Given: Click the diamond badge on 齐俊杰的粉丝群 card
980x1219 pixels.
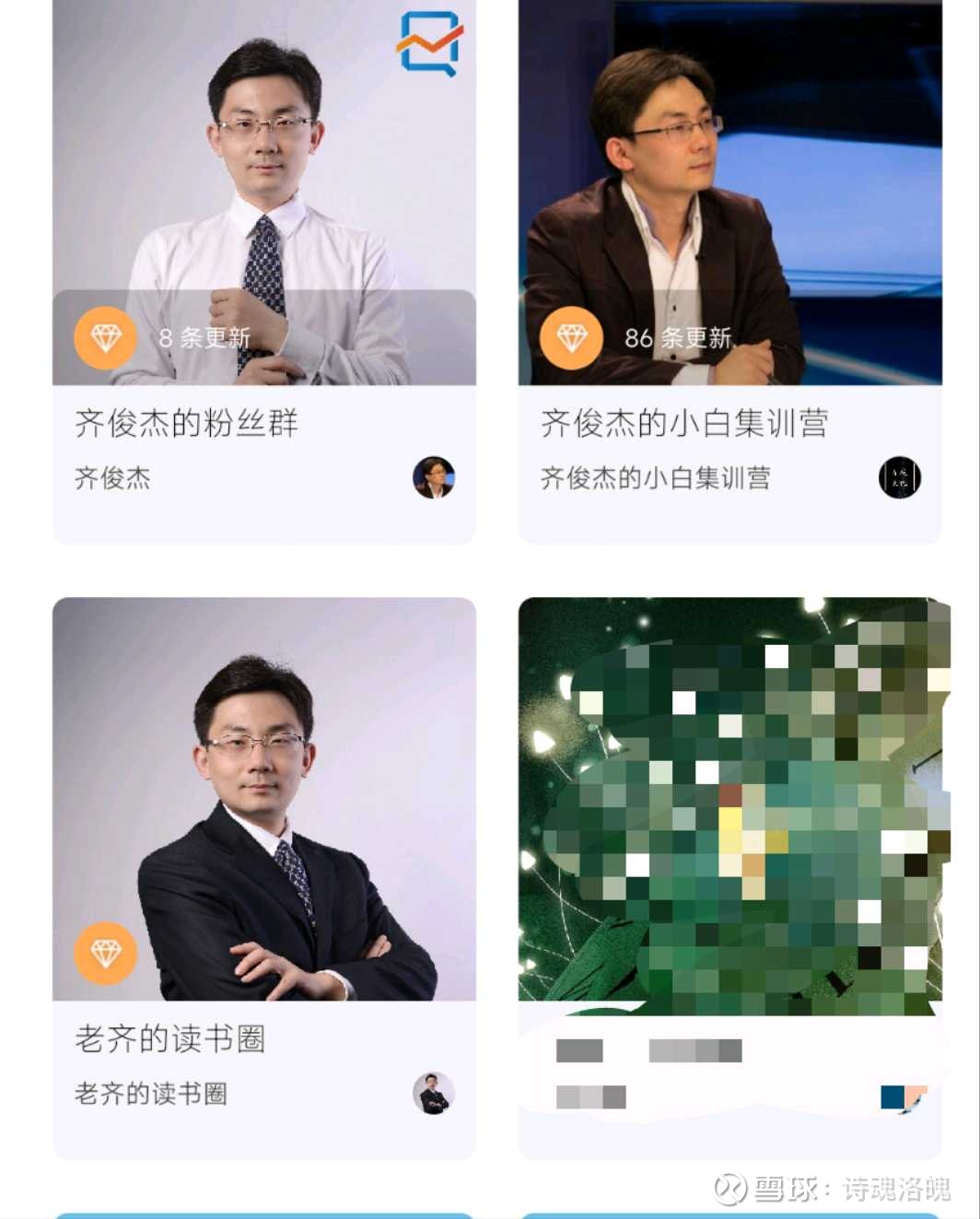Looking at the screenshot, I should tap(104, 337).
